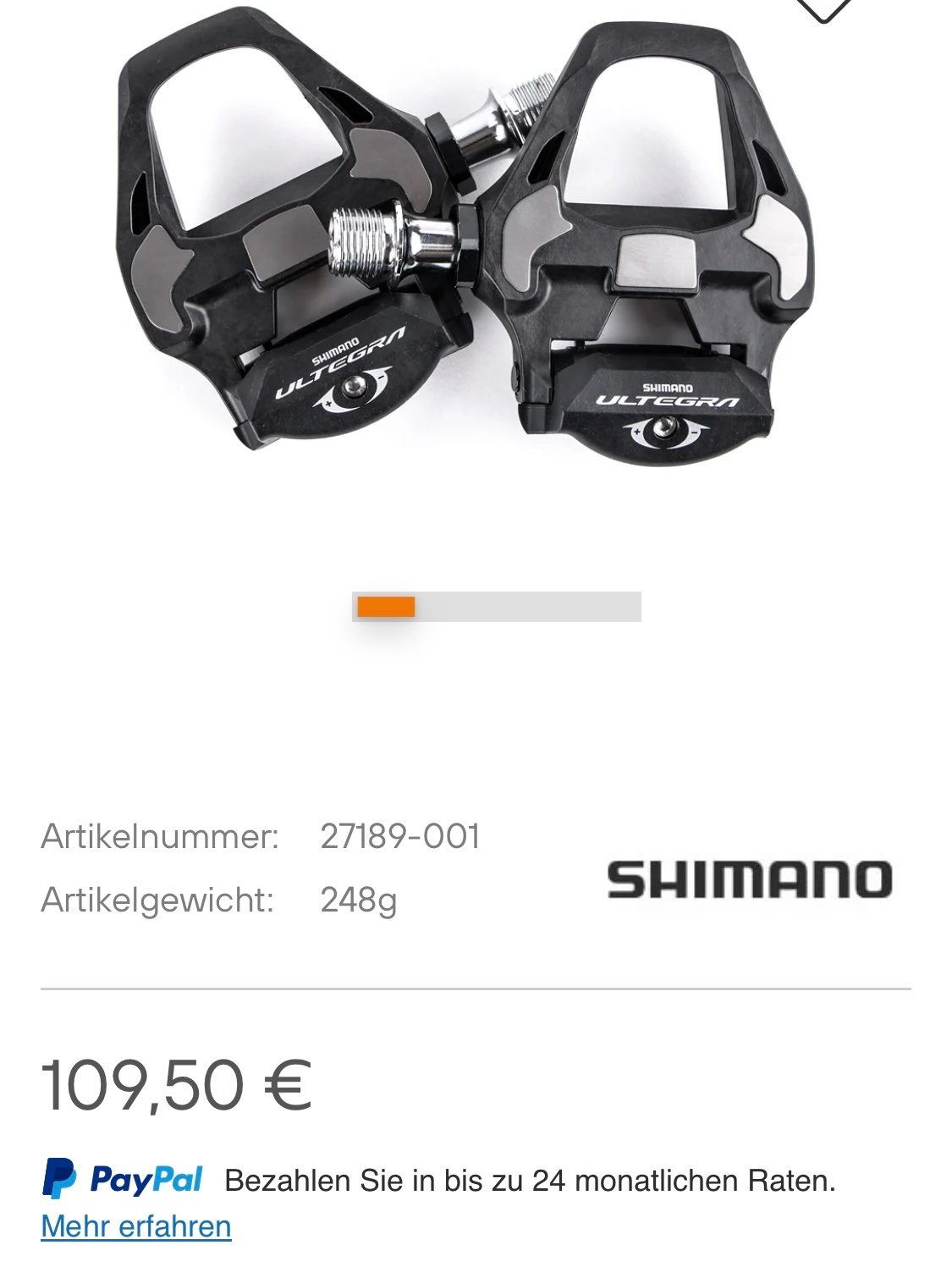Viewport: 952px width, 1278px height.
Task: Open the Shimano brand logo link
Action: pyautogui.click(x=749, y=879)
